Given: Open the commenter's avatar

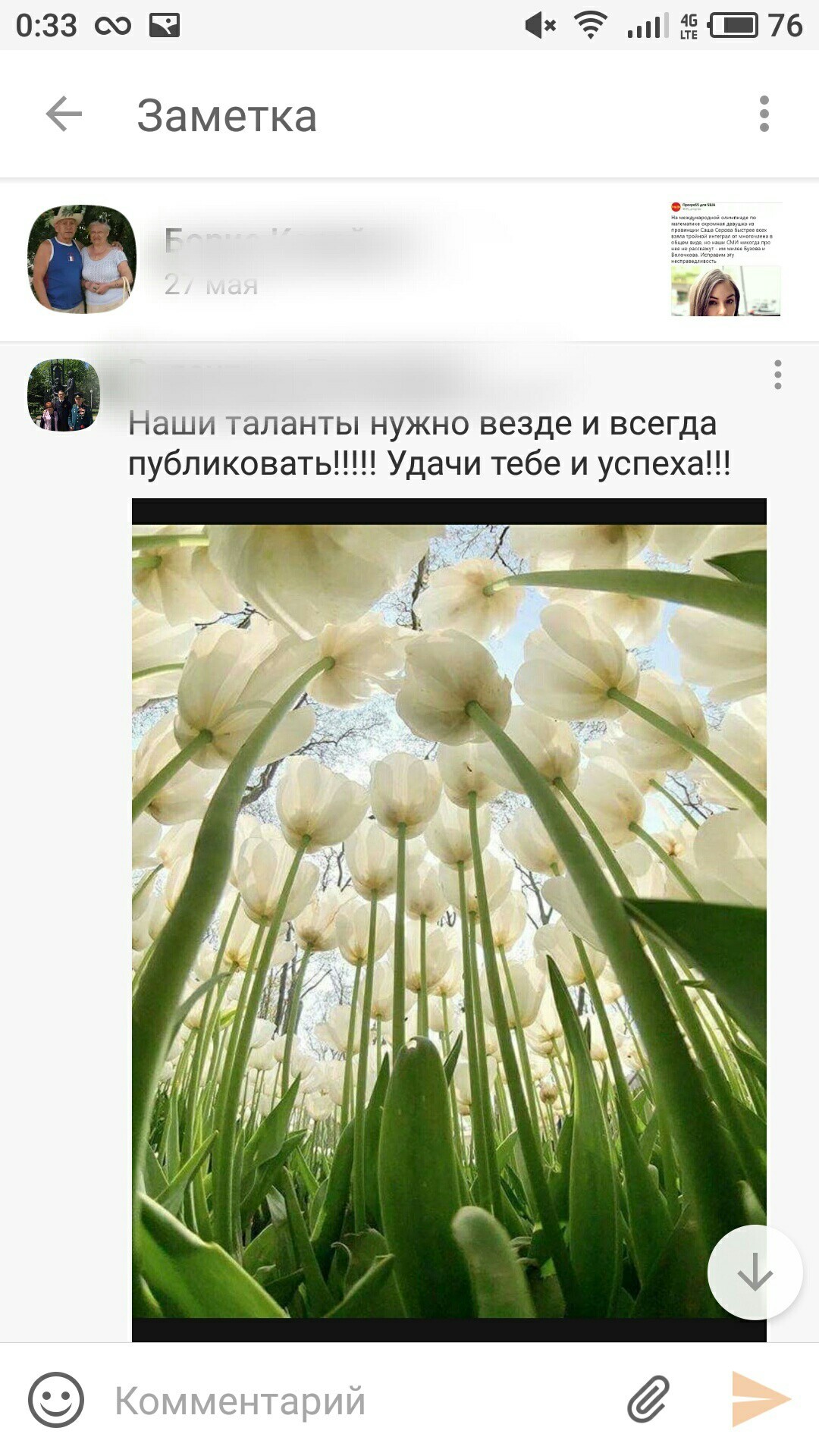Looking at the screenshot, I should (64, 395).
